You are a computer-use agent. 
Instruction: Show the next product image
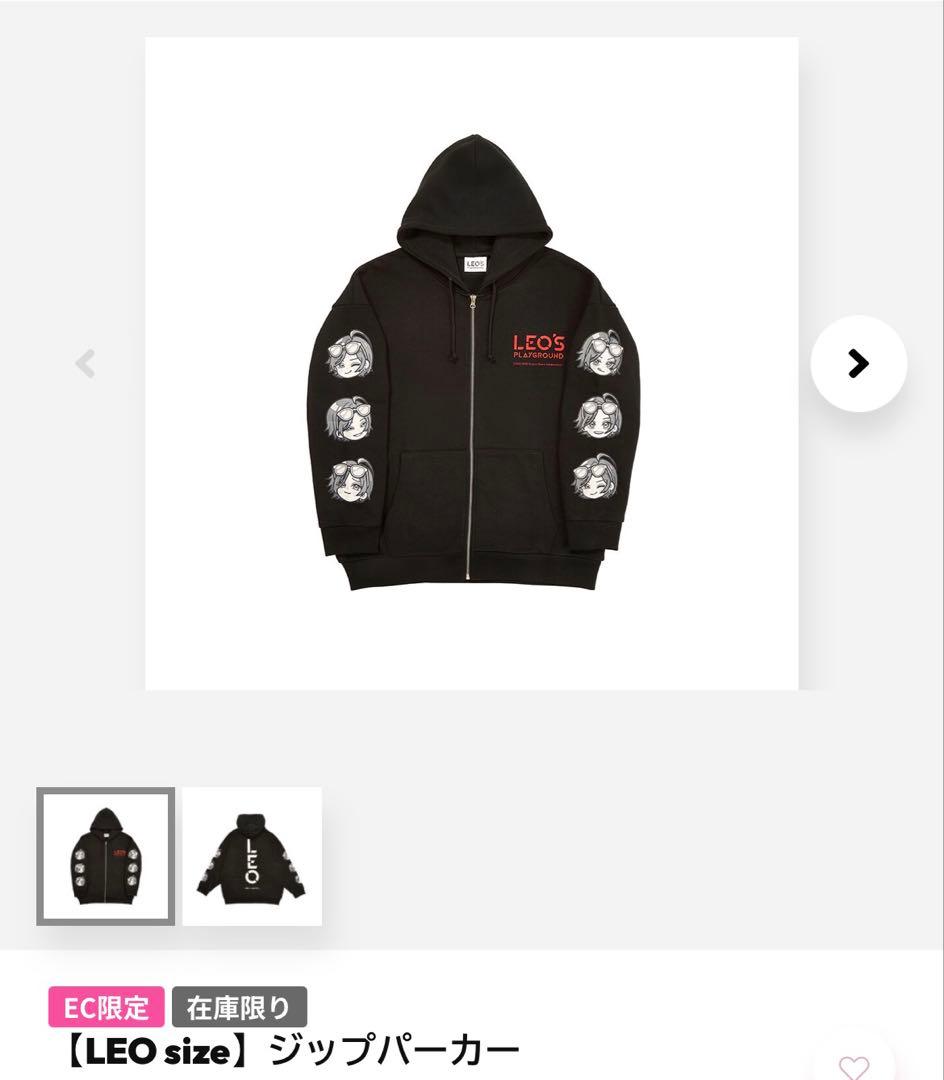pos(858,363)
